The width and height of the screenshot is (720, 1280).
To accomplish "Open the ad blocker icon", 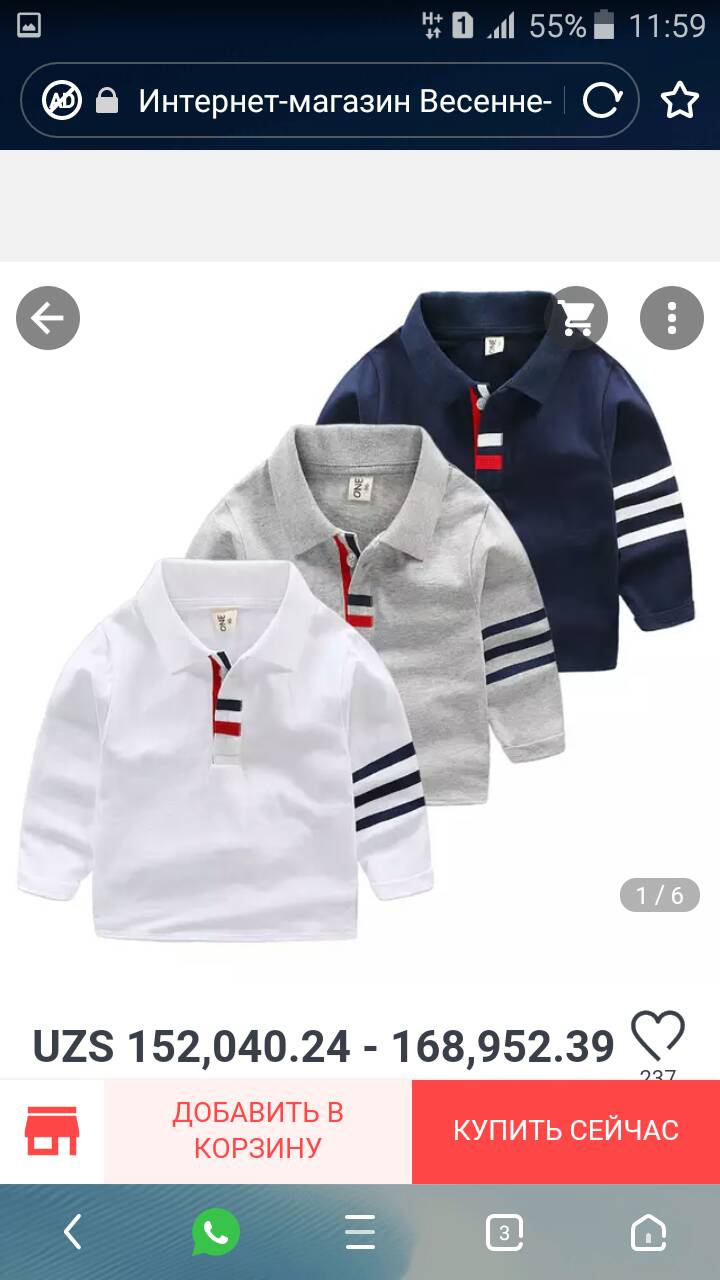I will click(62, 100).
